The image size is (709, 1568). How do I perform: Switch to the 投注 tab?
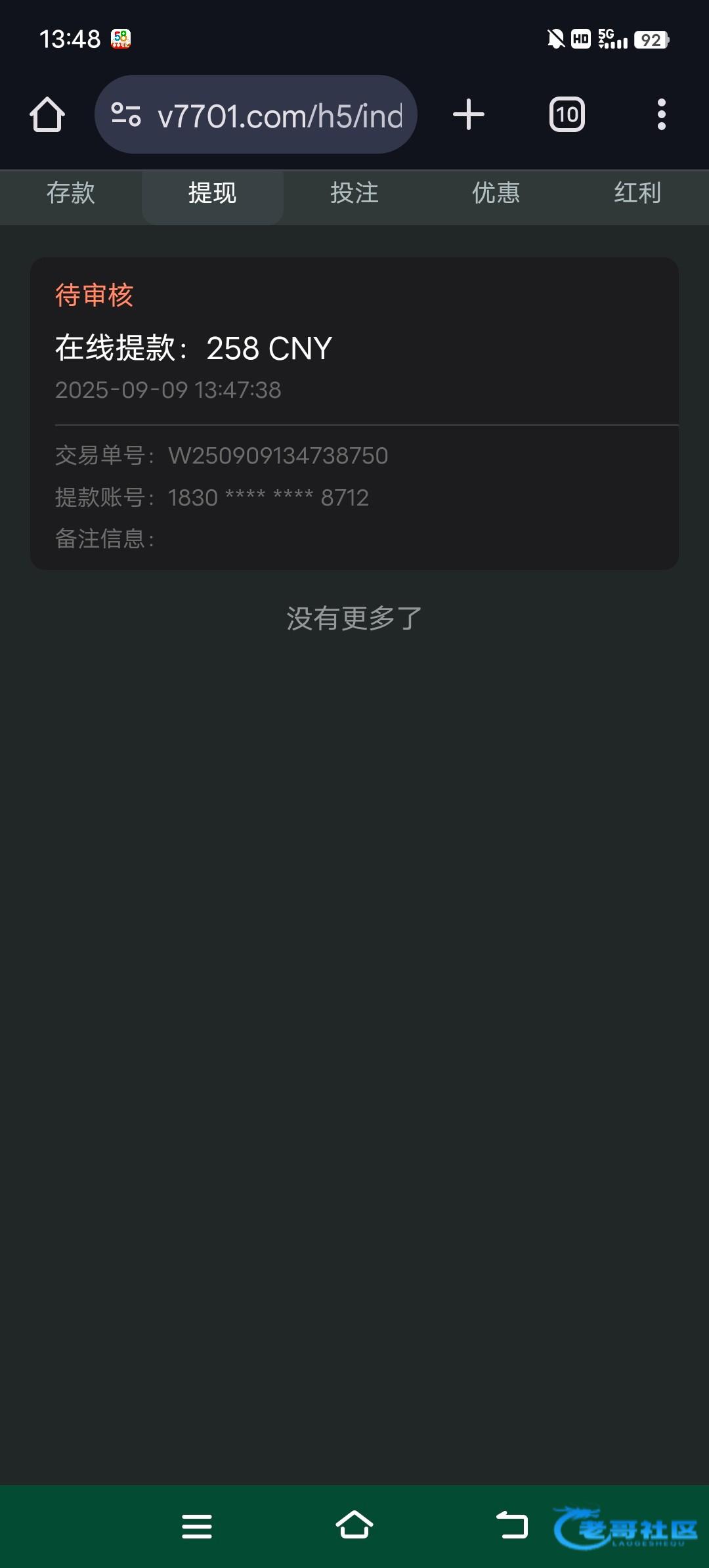point(354,193)
